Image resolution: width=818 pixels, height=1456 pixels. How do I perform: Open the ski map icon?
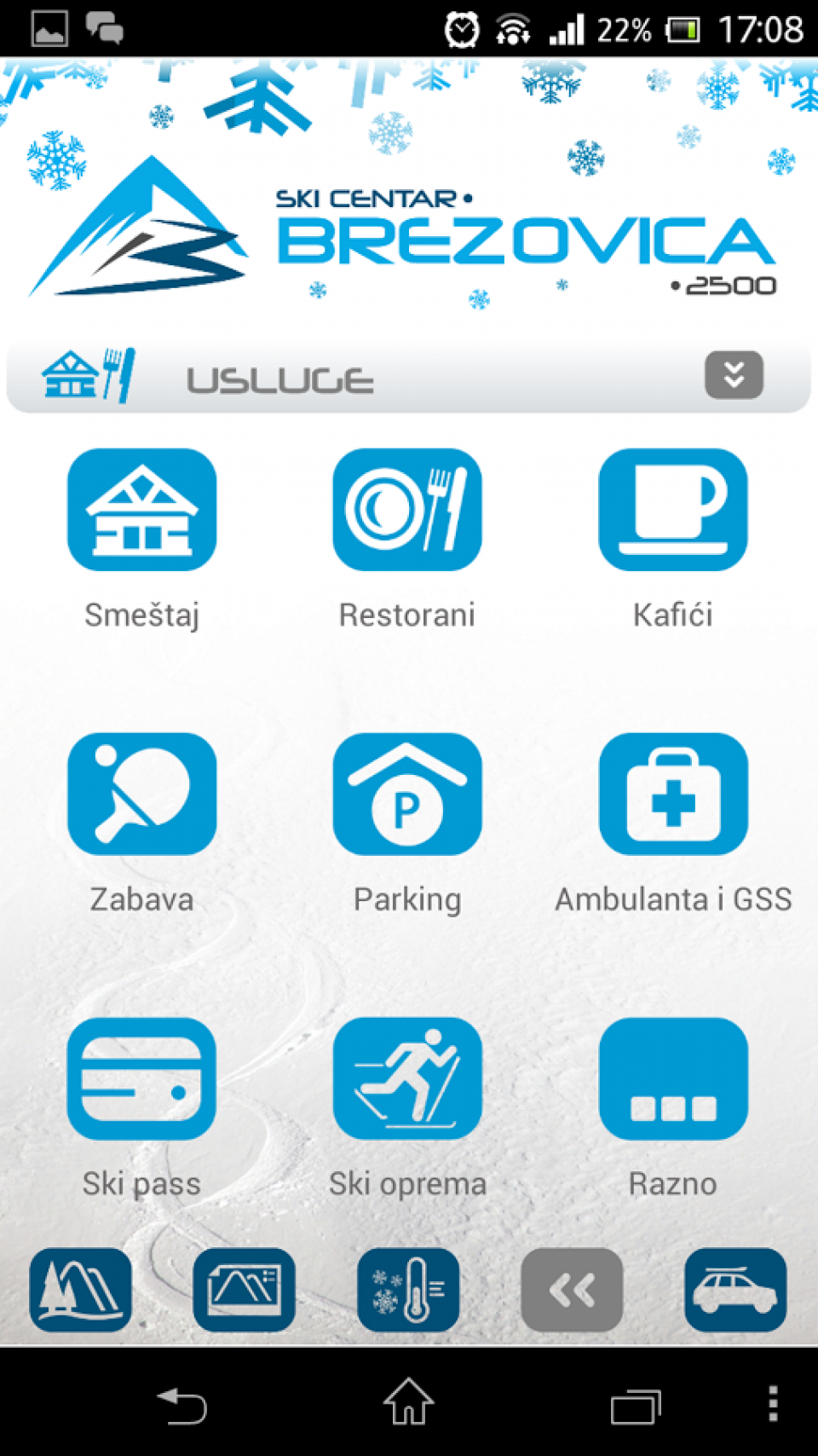(x=245, y=1290)
